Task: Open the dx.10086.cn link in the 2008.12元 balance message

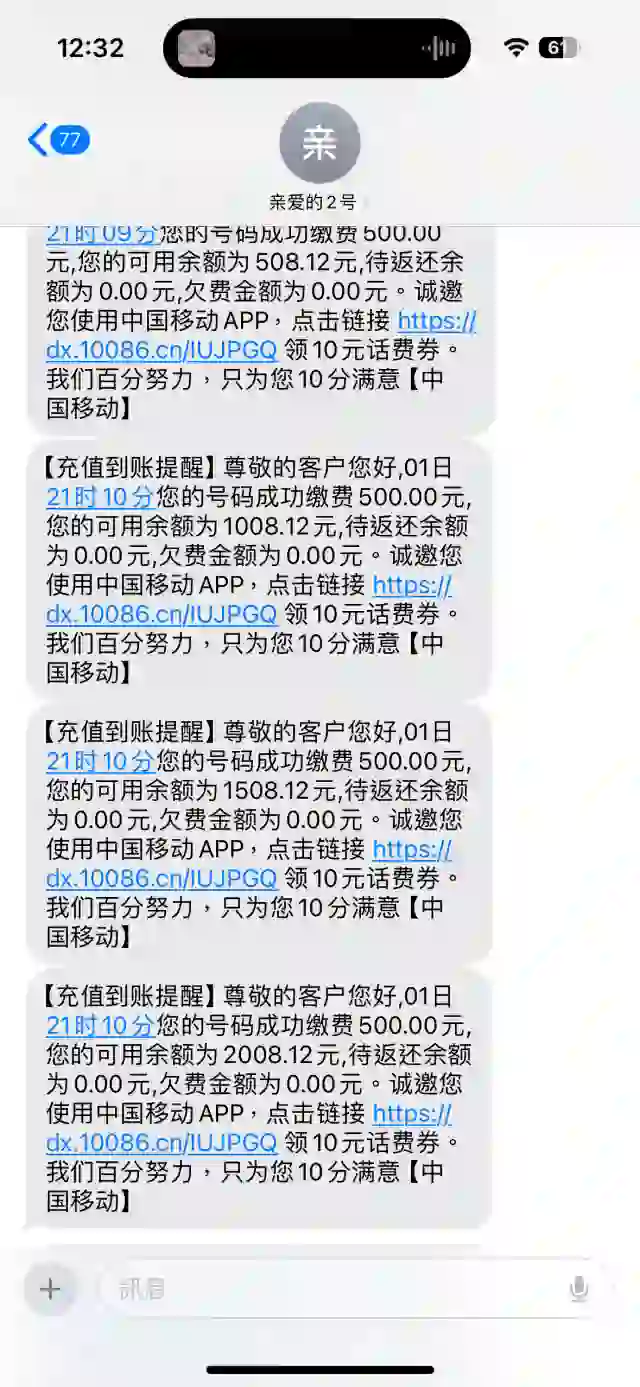Action: tap(250, 1127)
